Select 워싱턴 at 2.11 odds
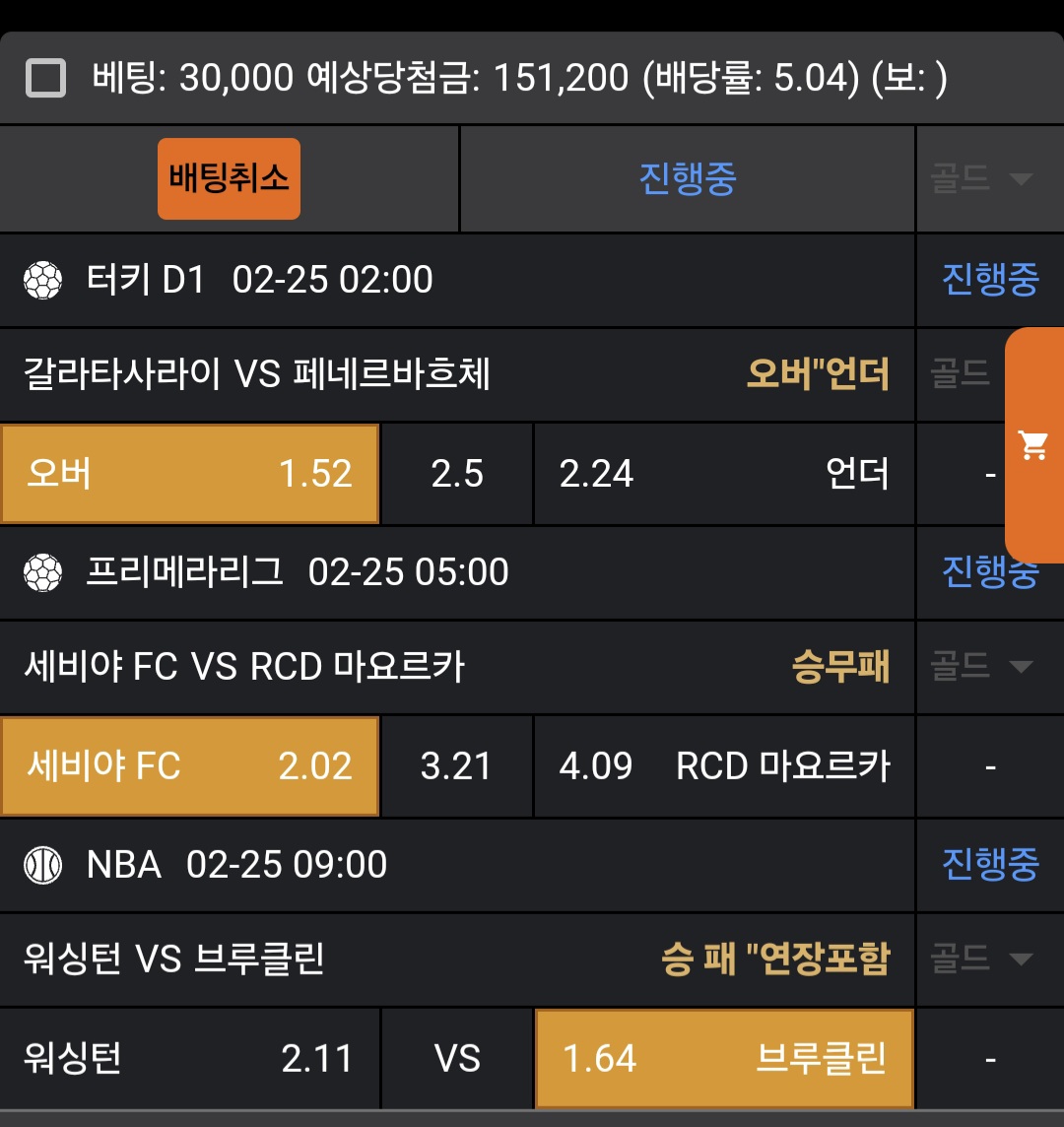 (x=190, y=1059)
